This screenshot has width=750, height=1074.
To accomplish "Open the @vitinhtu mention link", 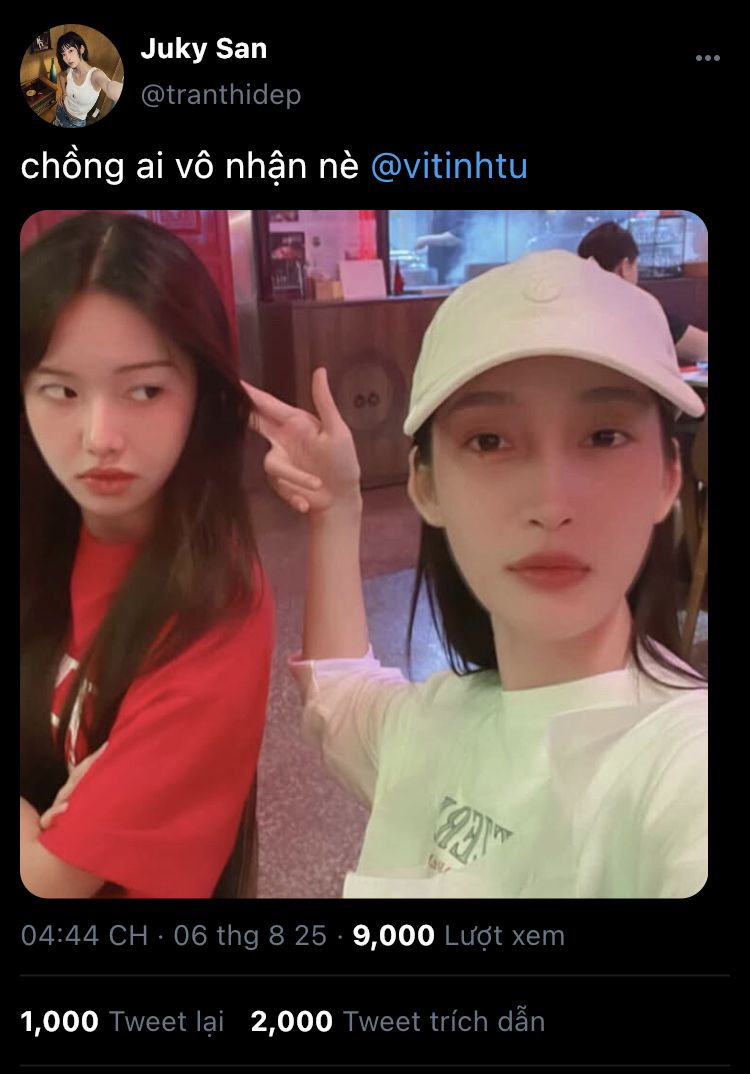I will coord(449,166).
